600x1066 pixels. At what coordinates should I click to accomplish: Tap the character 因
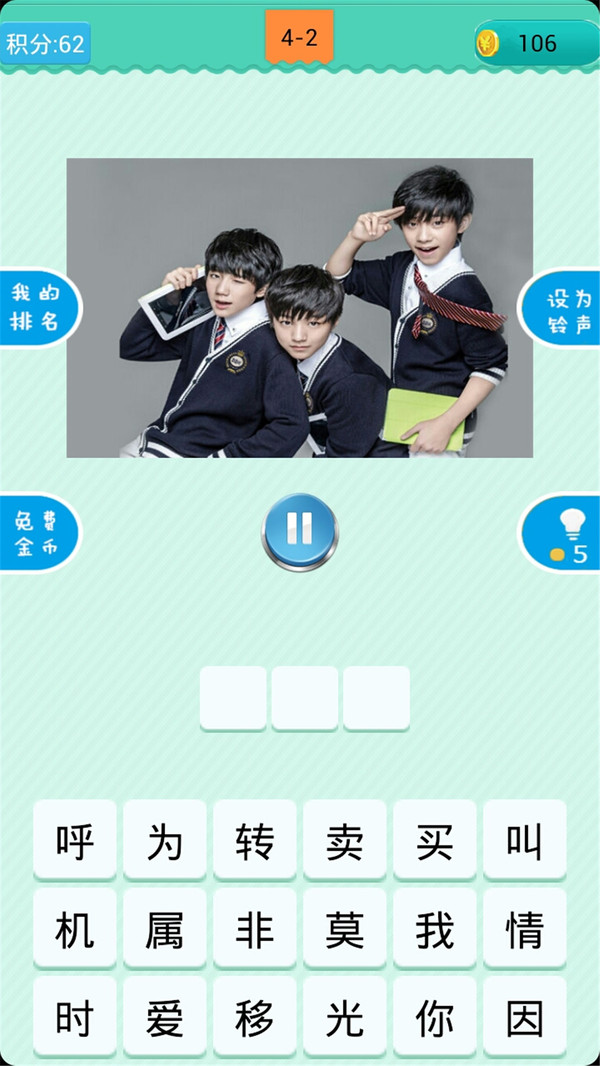pyautogui.click(x=525, y=1018)
